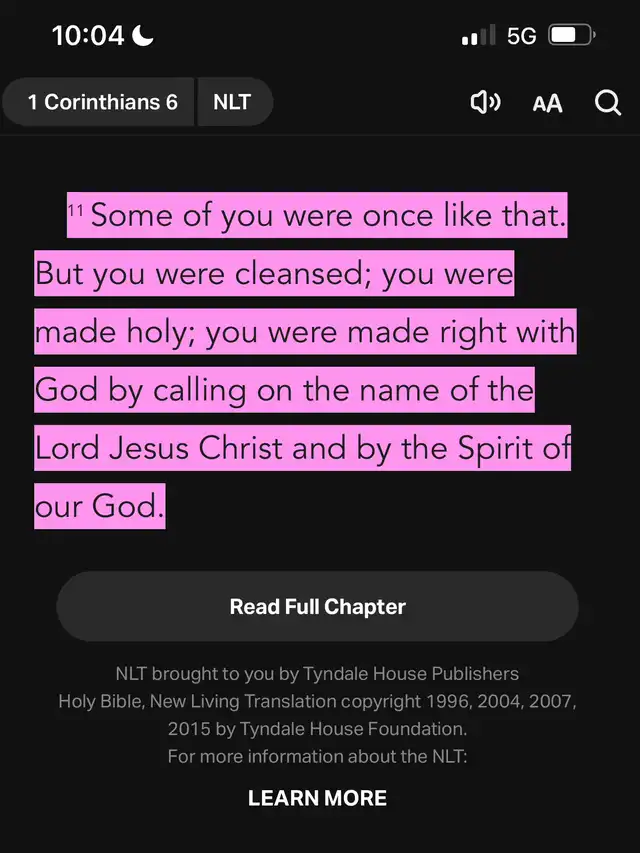Open the search magnifier
Image resolution: width=640 pixels, height=853 pixels.
tap(607, 102)
